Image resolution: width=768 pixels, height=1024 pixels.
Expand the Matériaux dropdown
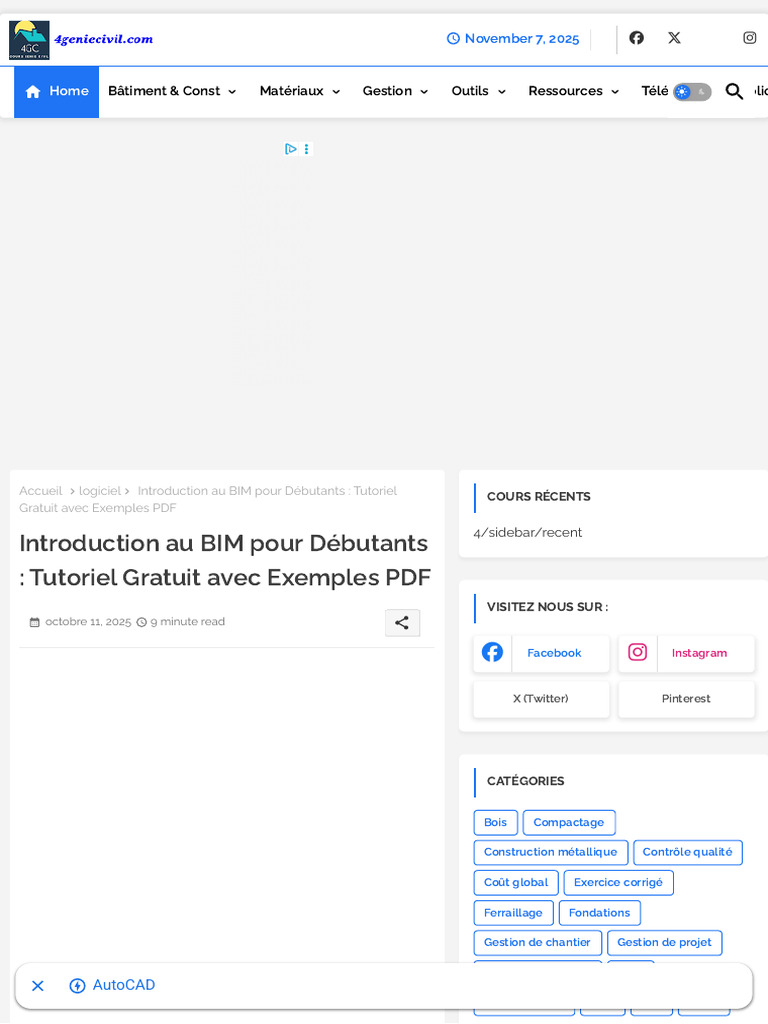[300, 91]
